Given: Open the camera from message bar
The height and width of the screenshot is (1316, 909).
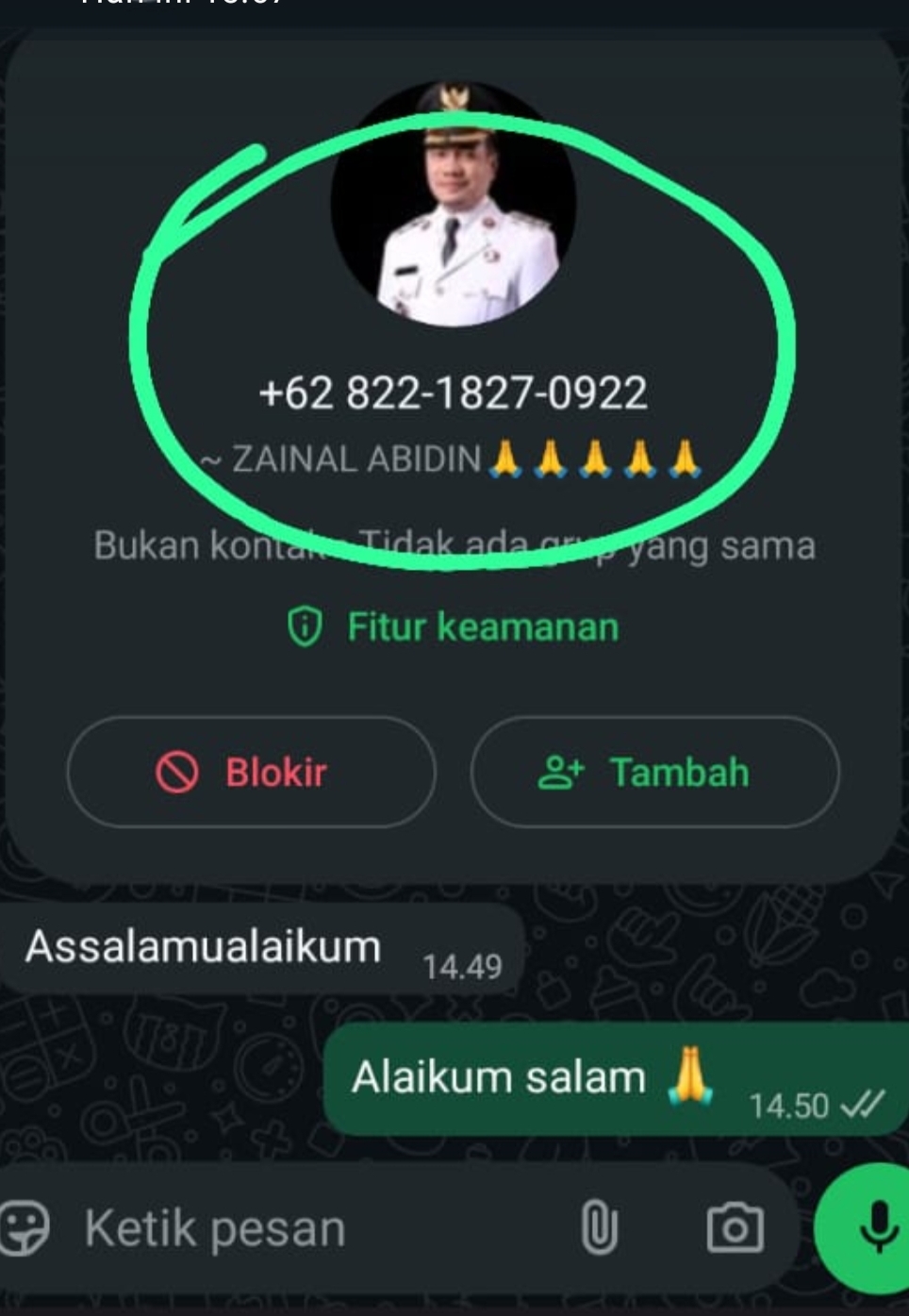Looking at the screenshot, I should [x=735, y=1228].
